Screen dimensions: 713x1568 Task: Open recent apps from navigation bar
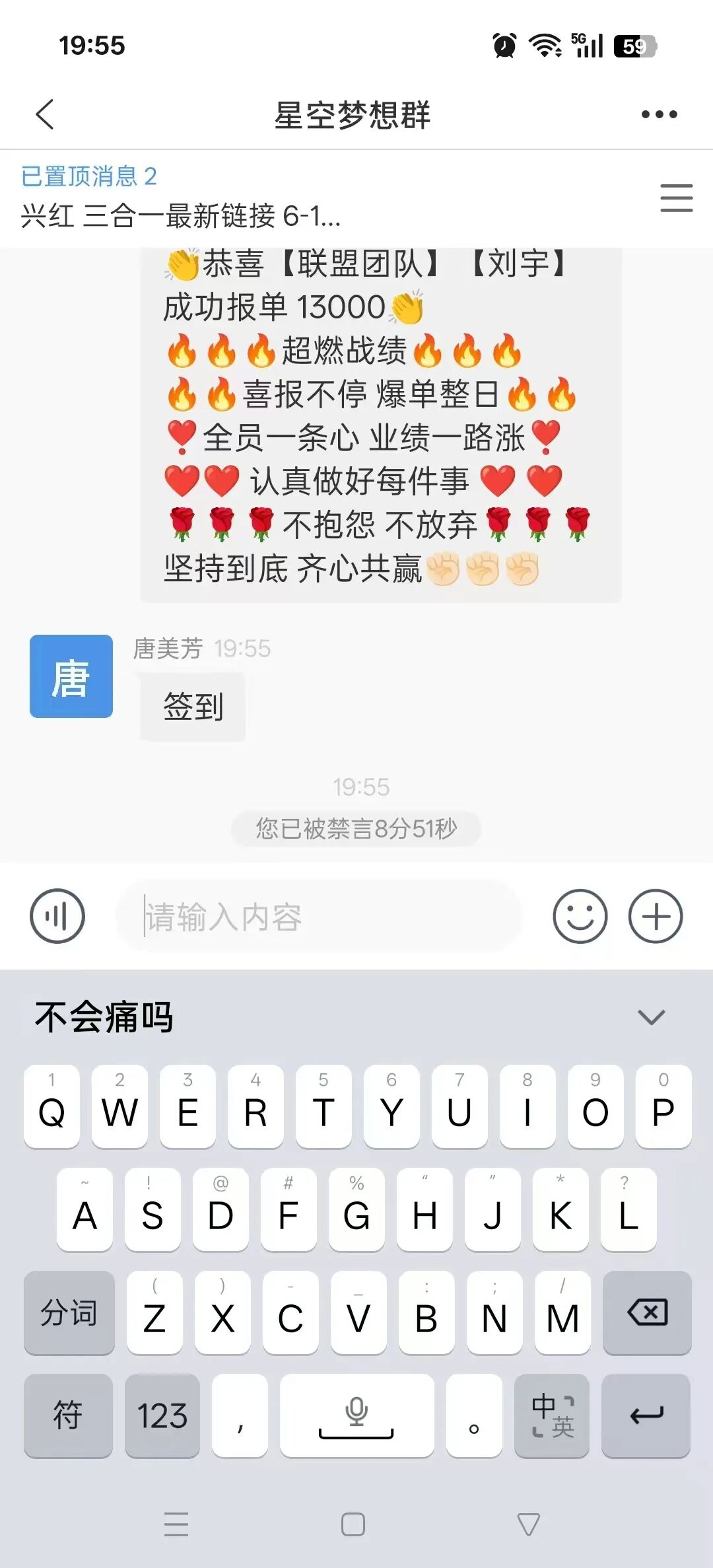(x=176, y=1524)
